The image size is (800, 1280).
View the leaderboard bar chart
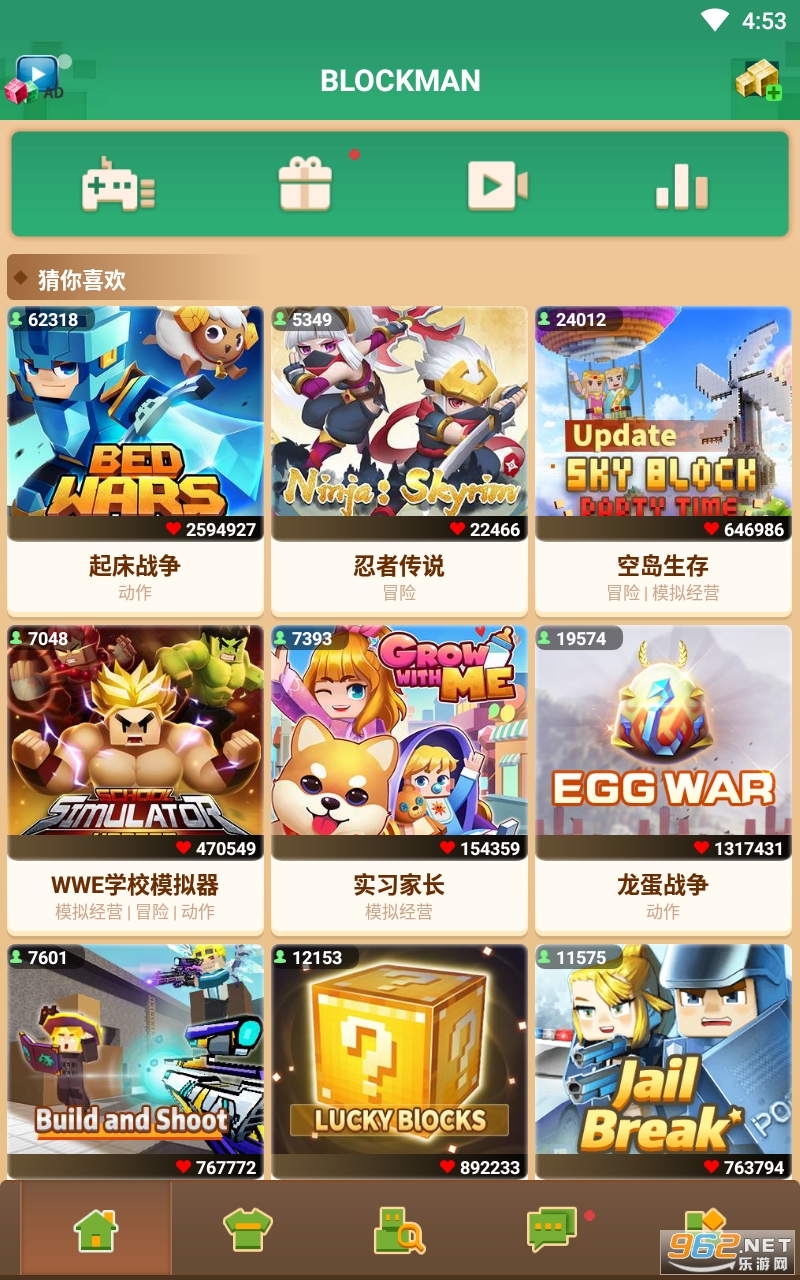coord(682,186)
